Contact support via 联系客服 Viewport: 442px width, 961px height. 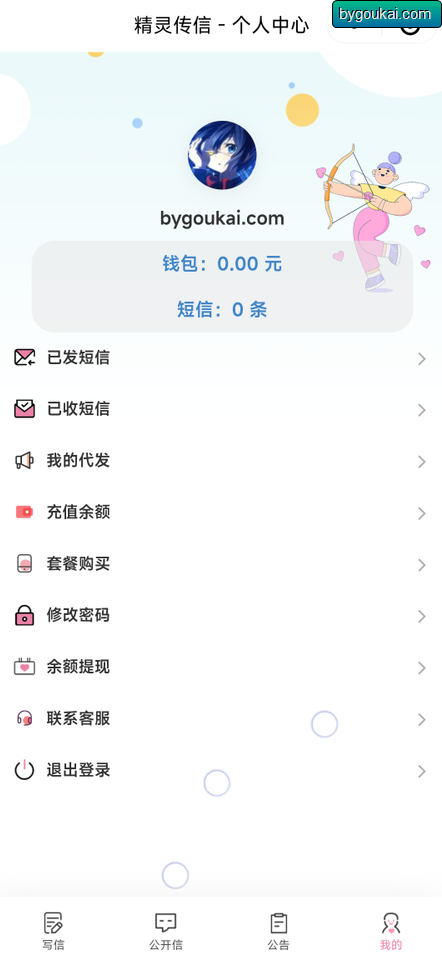pyautogui.click(x=221, y=718)
